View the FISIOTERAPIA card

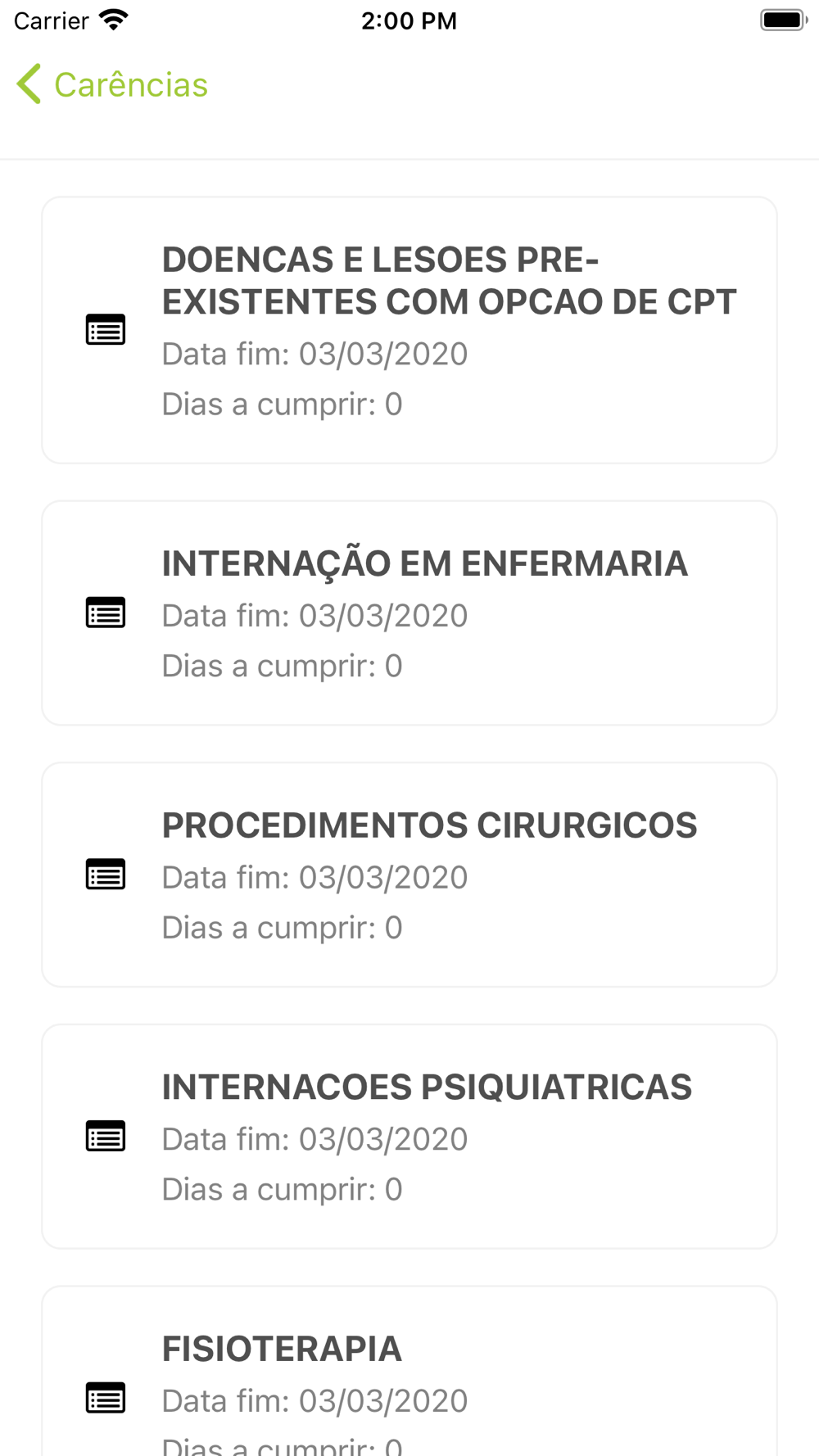tap(409, 1371)
